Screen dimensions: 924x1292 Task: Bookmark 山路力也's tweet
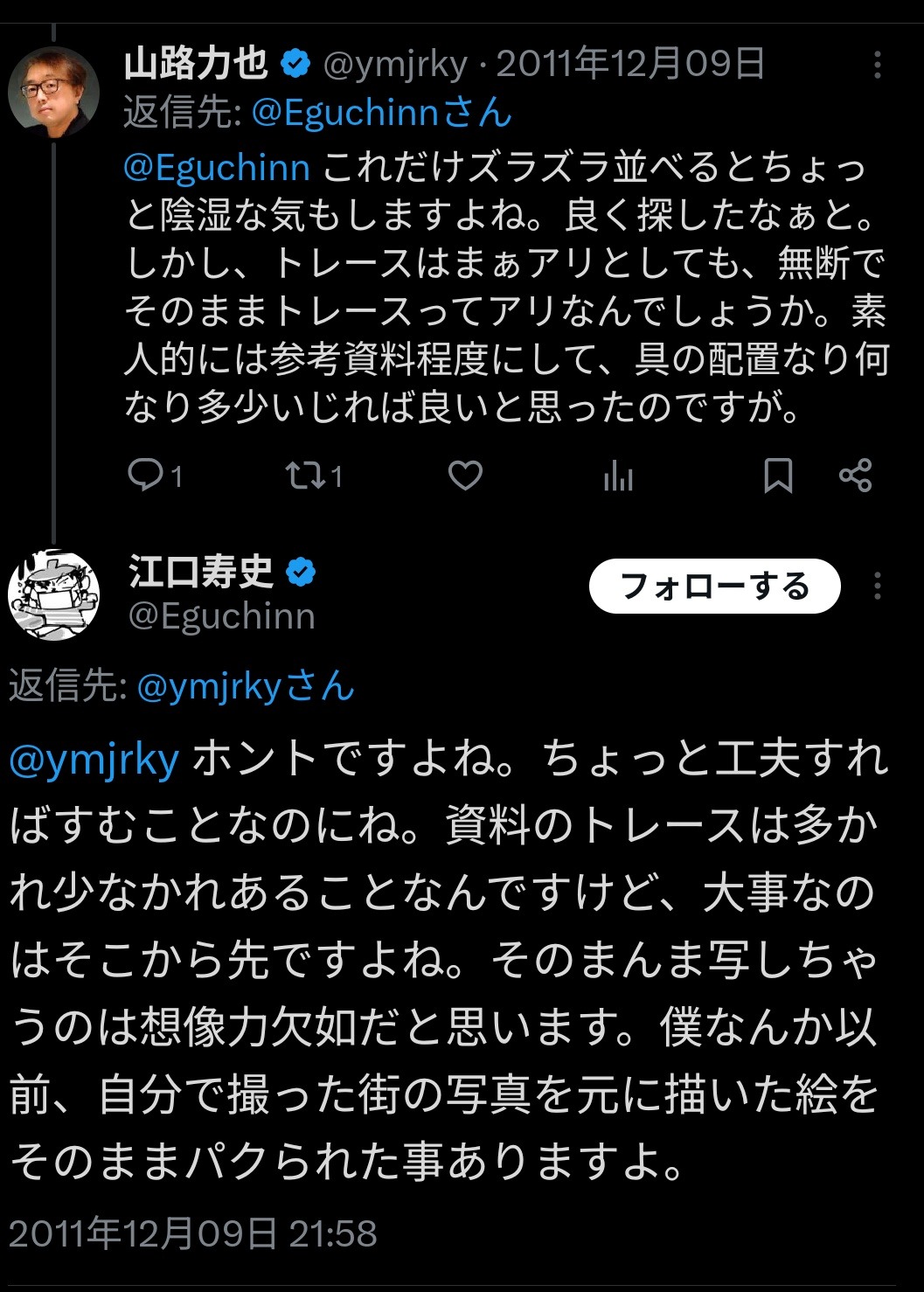click(x=777, y=476)
